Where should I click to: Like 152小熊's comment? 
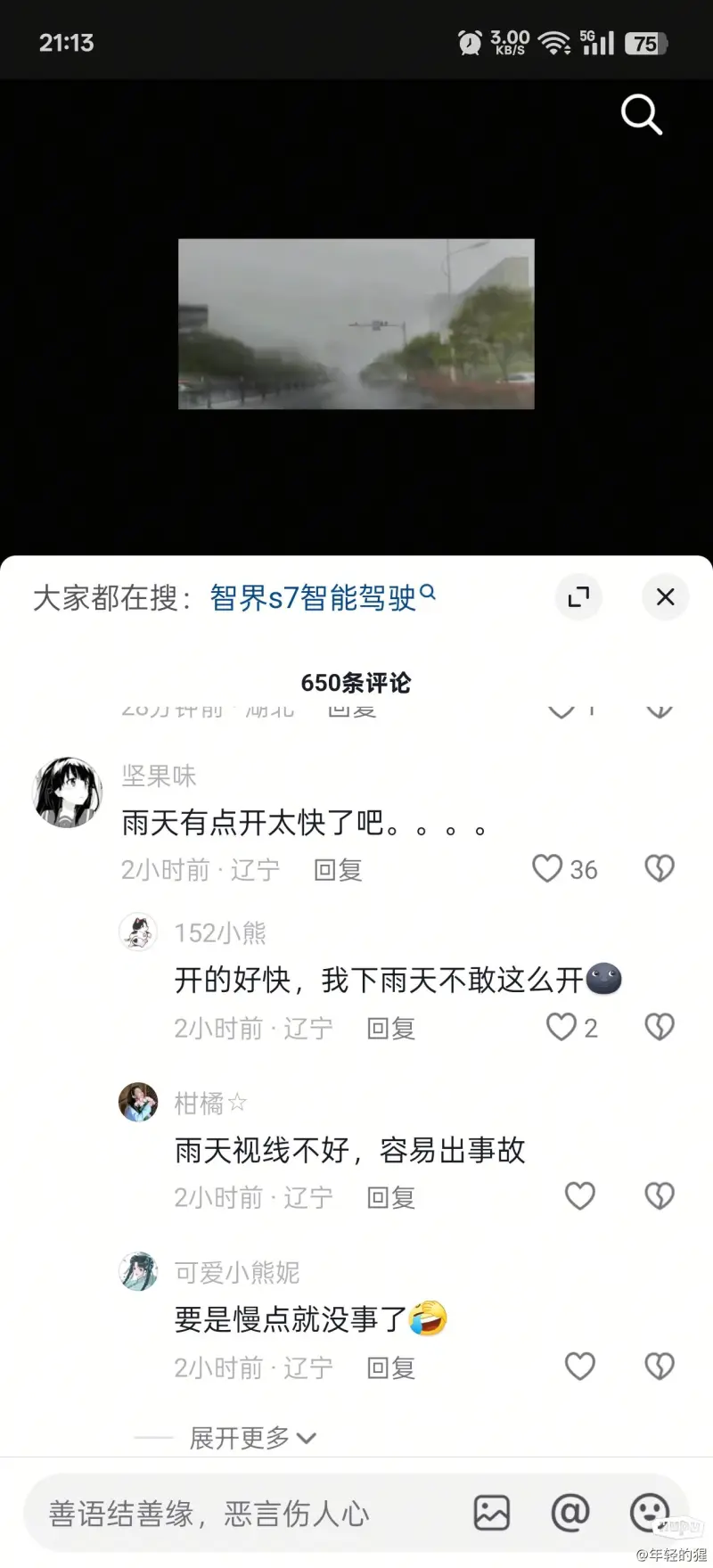561,1027
